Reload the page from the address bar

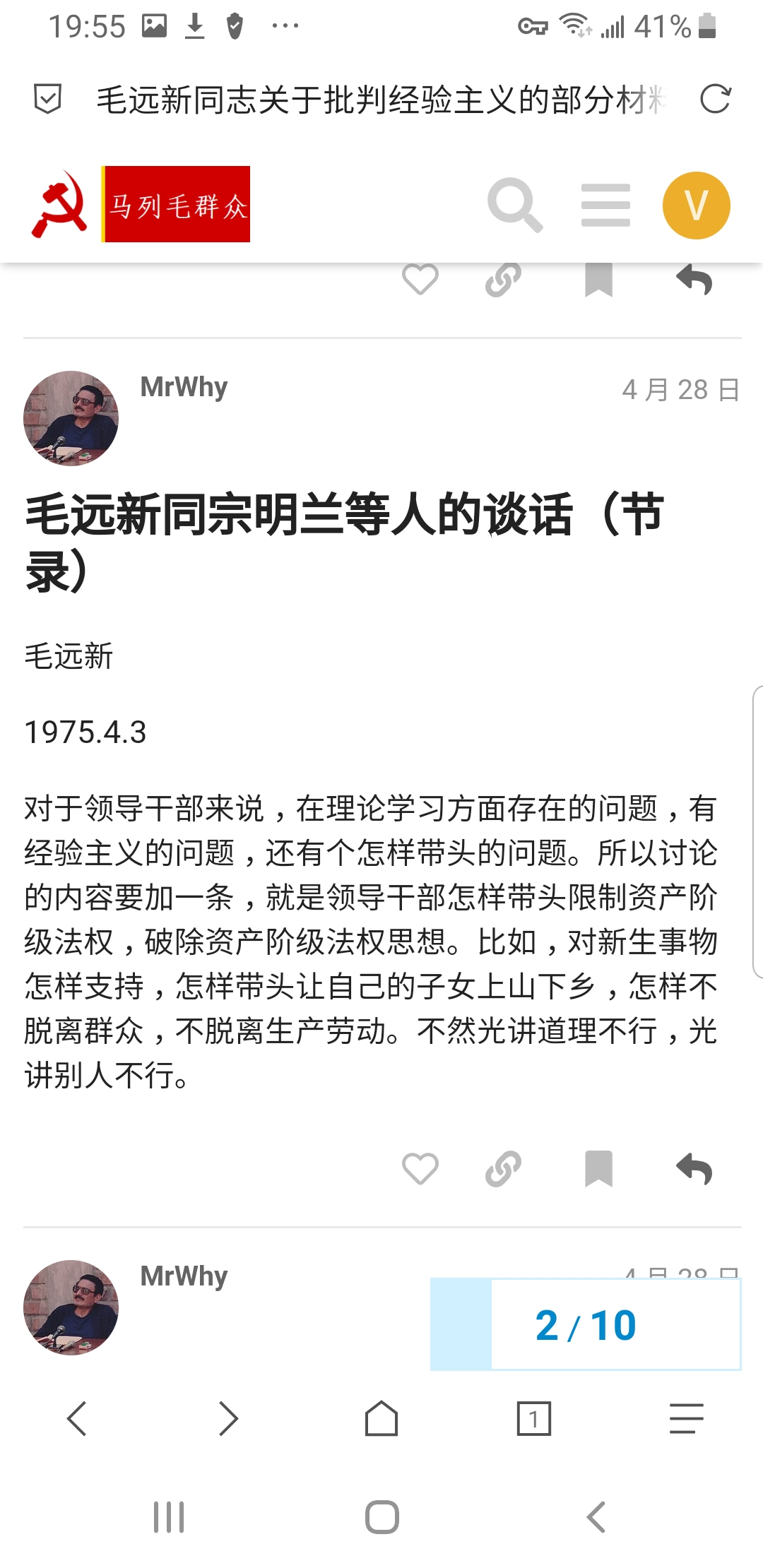coord(715,99)
